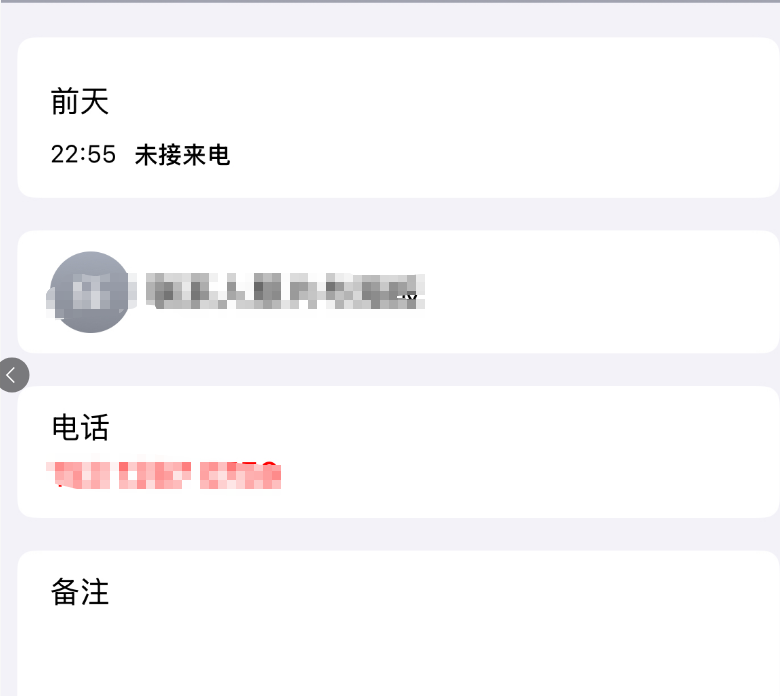Tap the side back-arrow handle
Viewport: 780px width, 696px height.
click(12, 375)
